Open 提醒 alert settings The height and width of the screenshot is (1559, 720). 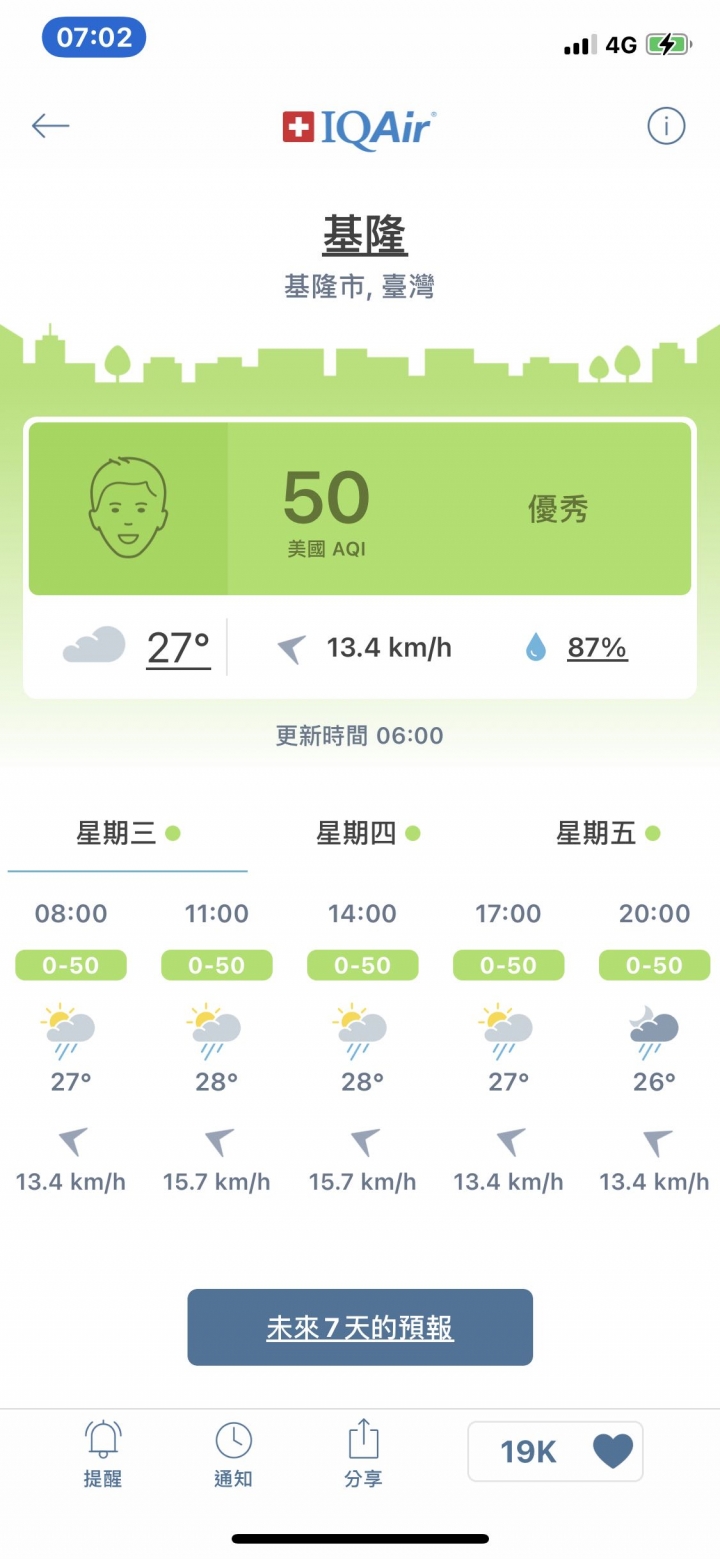click(102, 1455)
